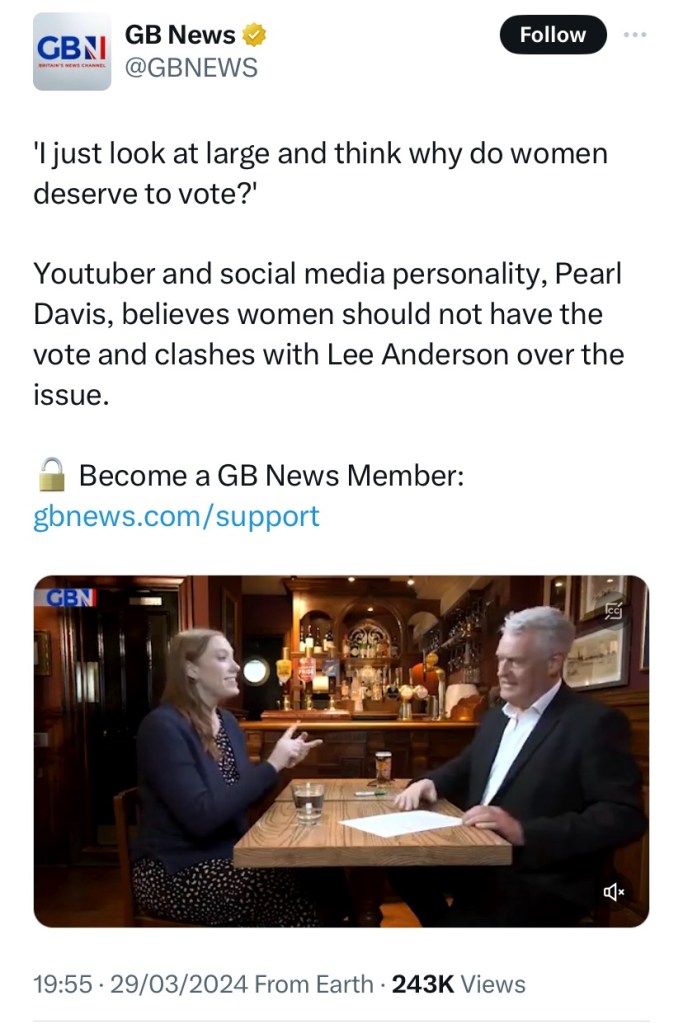This screenshot has height=1024, width=683.
Task: Open the @GBNEWS profile name
Action: click(x=191, y=67)
